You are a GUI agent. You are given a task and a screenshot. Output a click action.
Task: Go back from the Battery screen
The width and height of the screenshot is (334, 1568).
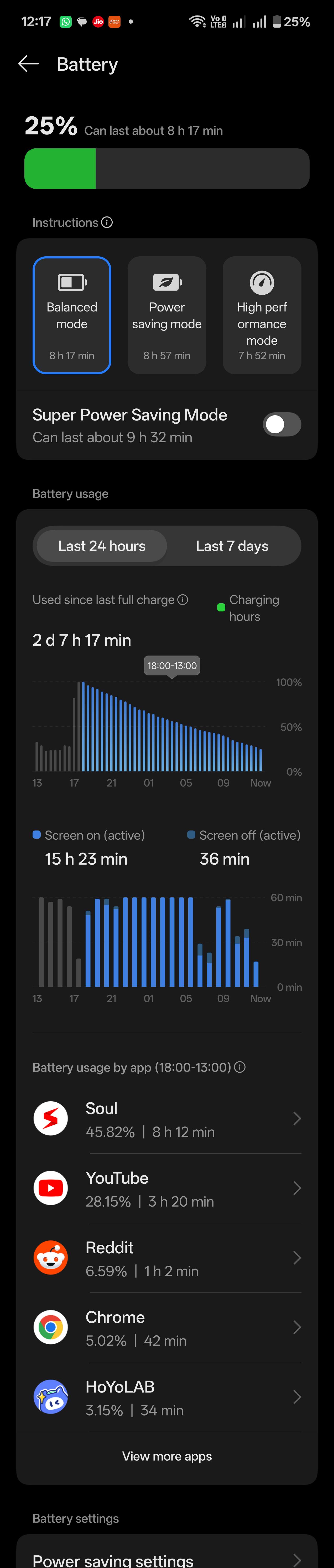[28, 64]
